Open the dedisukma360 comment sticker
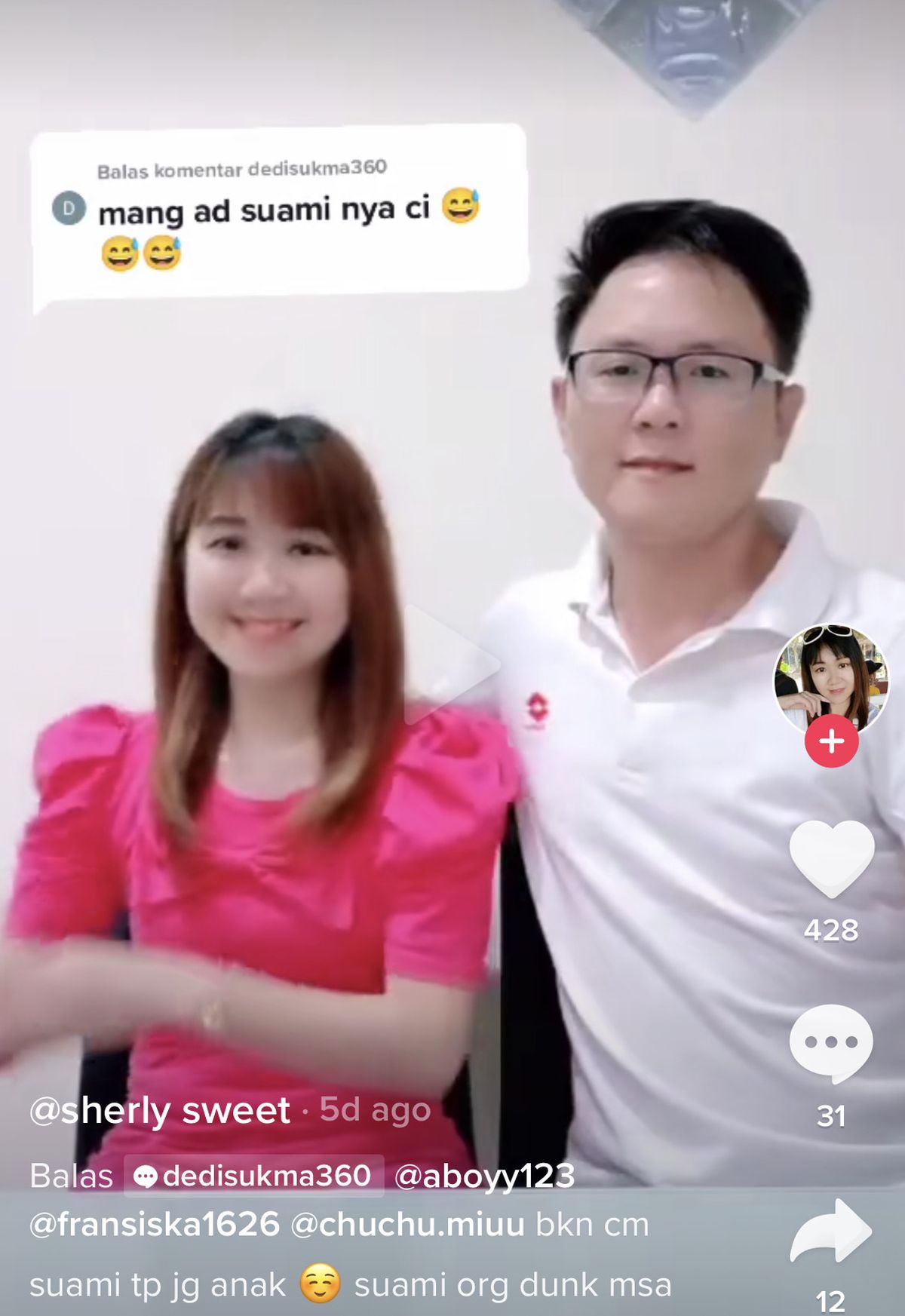Screen dimensions: 905x1316 (x=279, y=211)
